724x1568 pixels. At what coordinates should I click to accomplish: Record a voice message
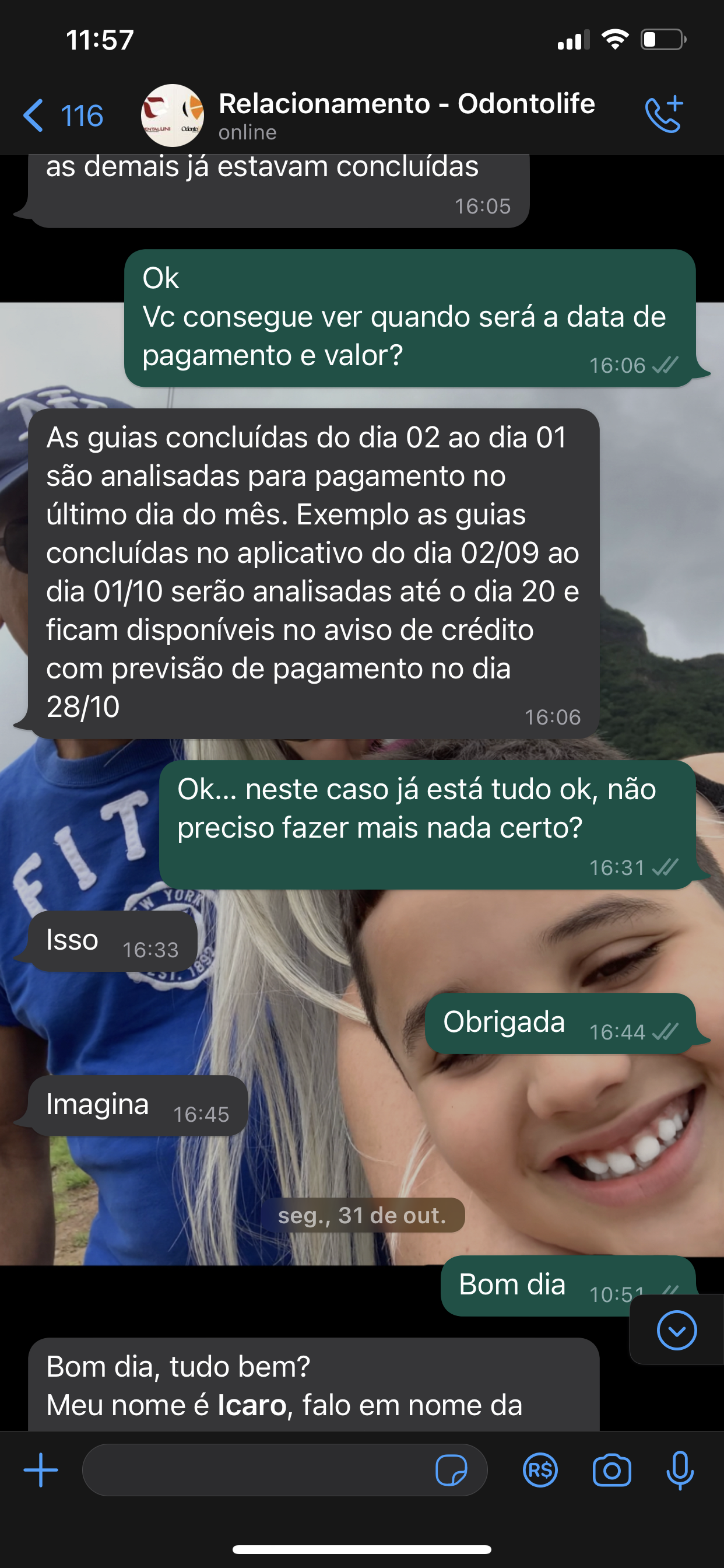tap(680, 1470)
